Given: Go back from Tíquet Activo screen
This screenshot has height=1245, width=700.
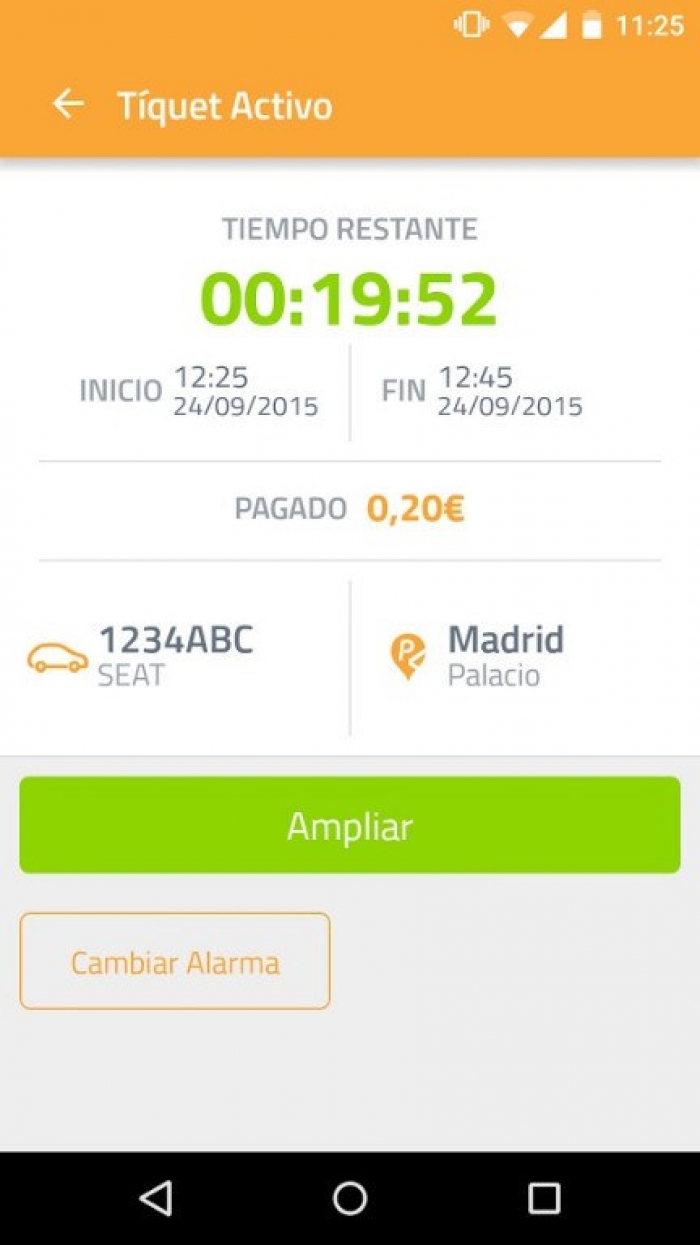Looking at the screenshot, I should 68,104.
